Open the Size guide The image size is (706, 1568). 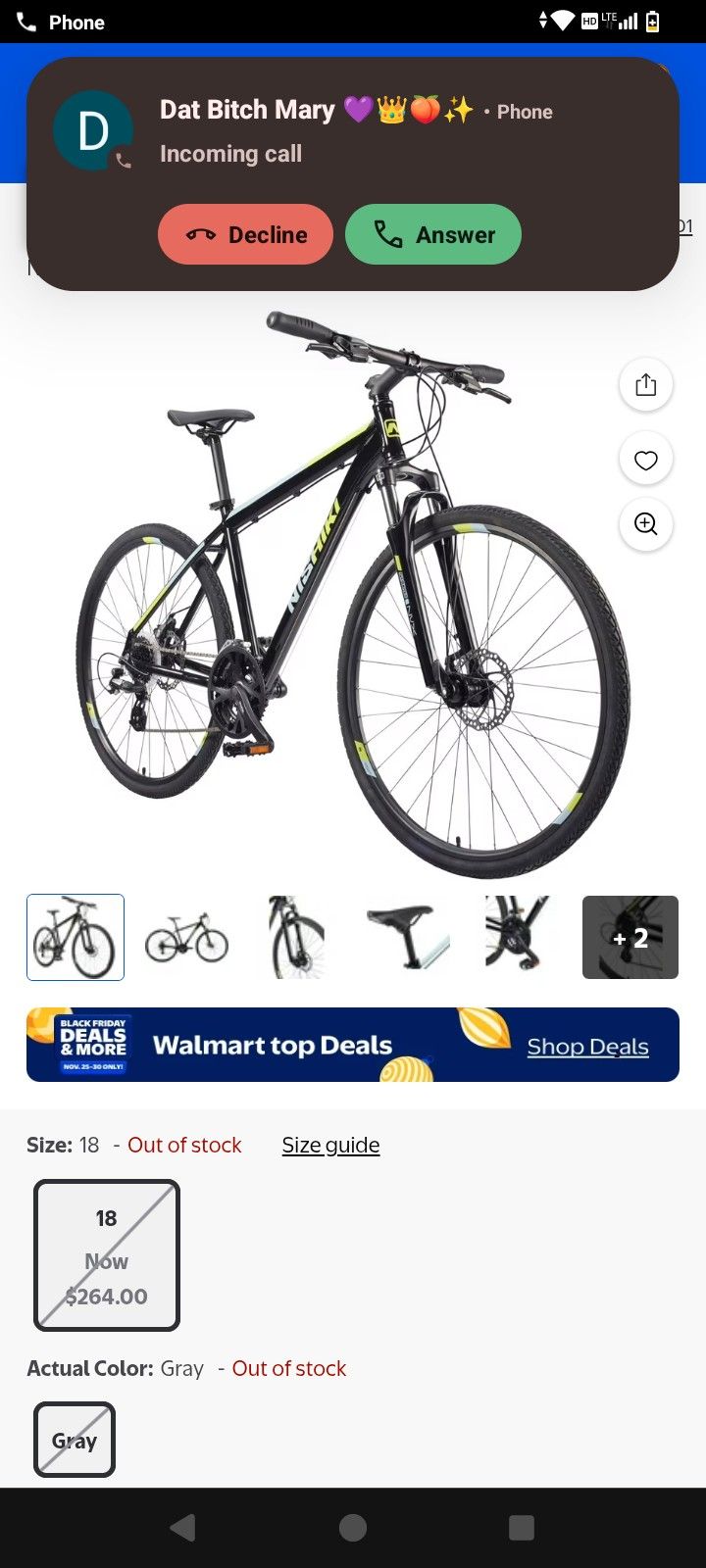pyautogui.click(x=330, y=1144)
